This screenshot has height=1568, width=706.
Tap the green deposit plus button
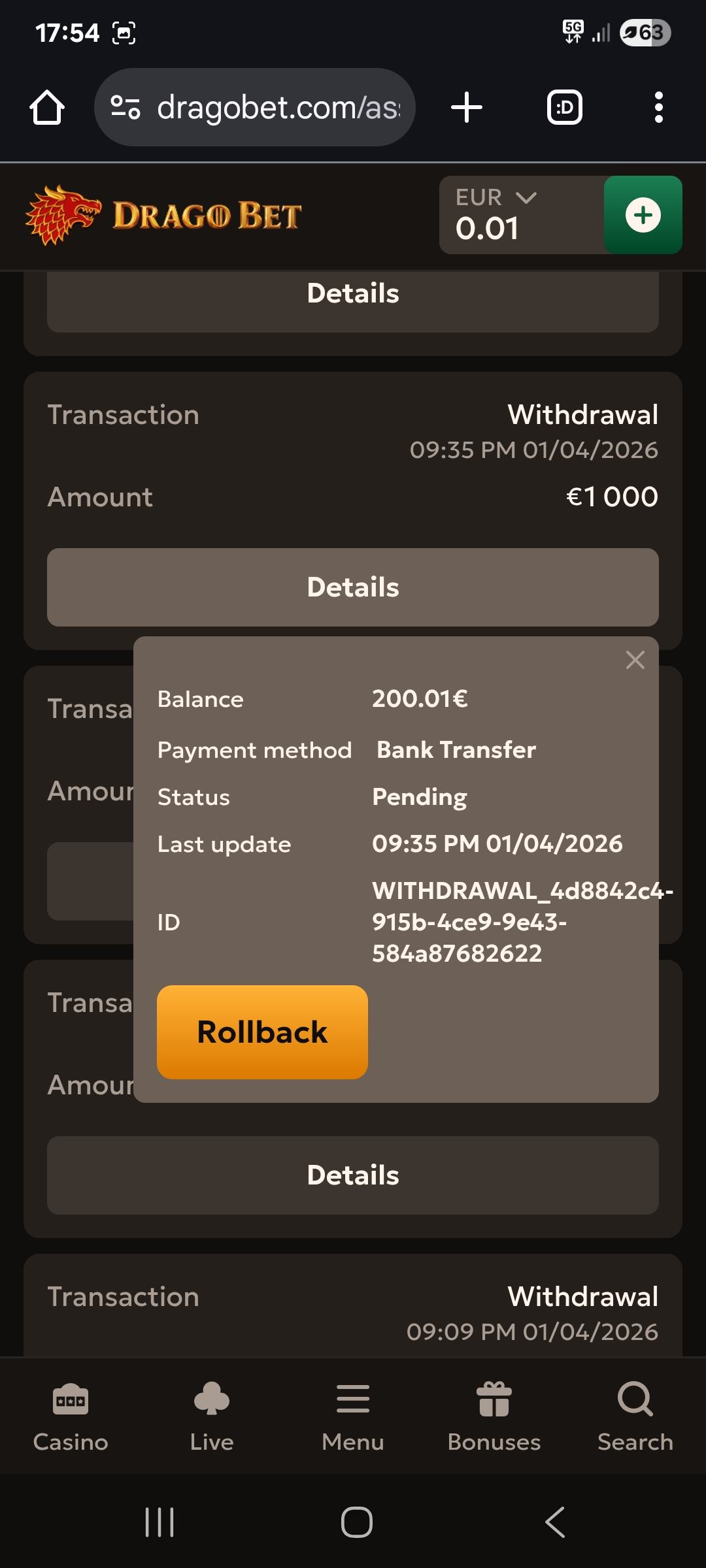643,215
